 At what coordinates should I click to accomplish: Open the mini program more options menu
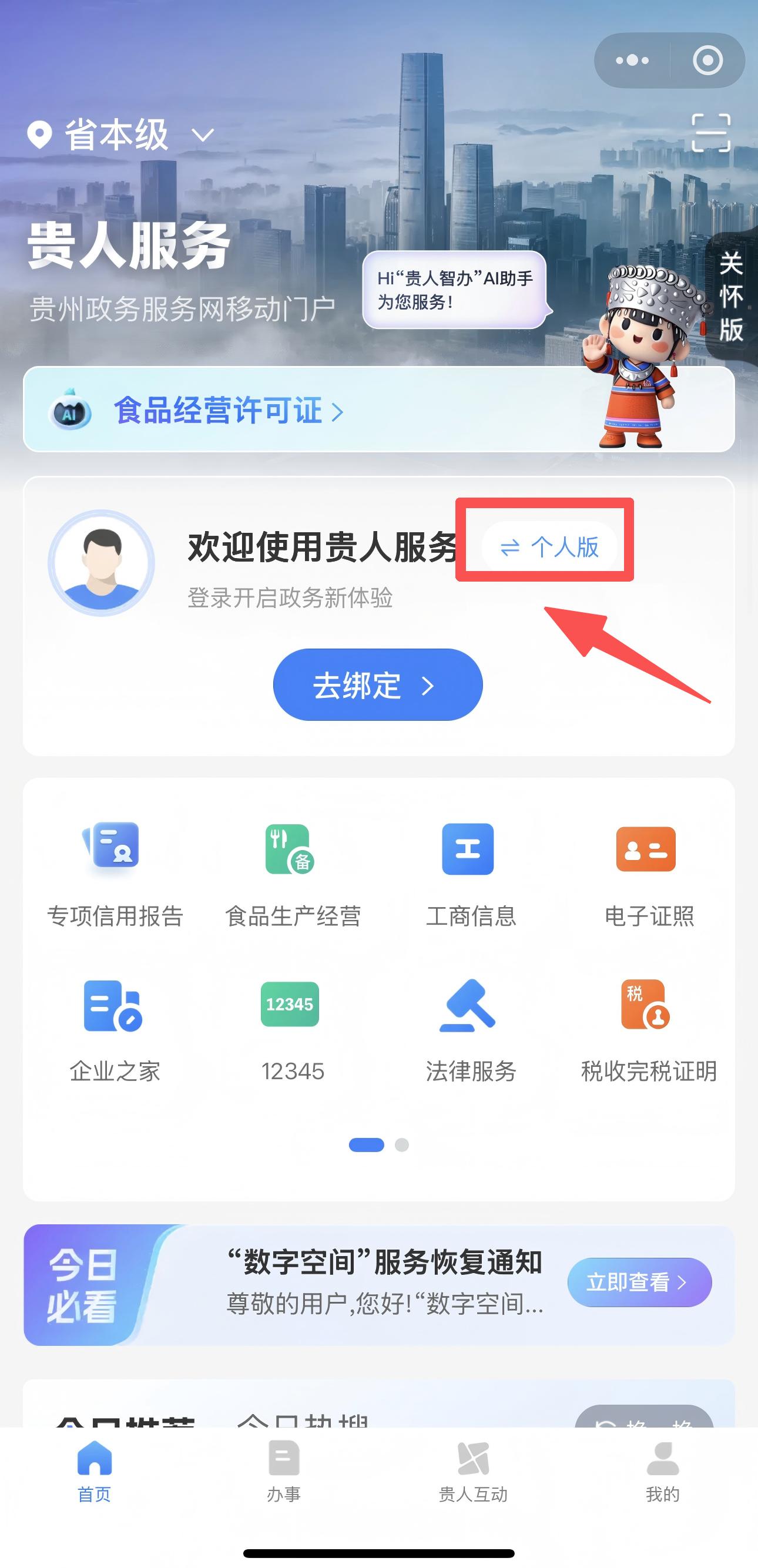(632, 61)
